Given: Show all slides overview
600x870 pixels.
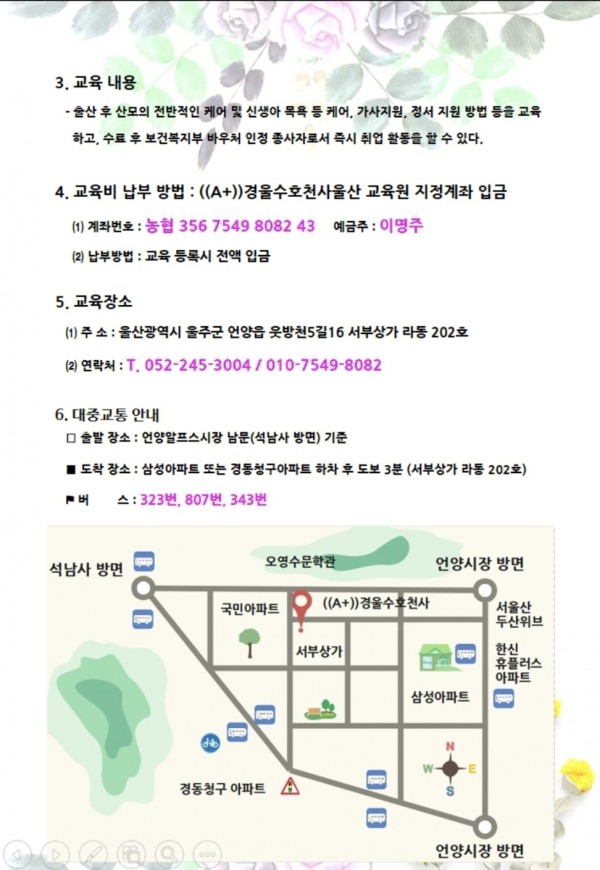Looking at the screenshot, I should pos(130,854).
